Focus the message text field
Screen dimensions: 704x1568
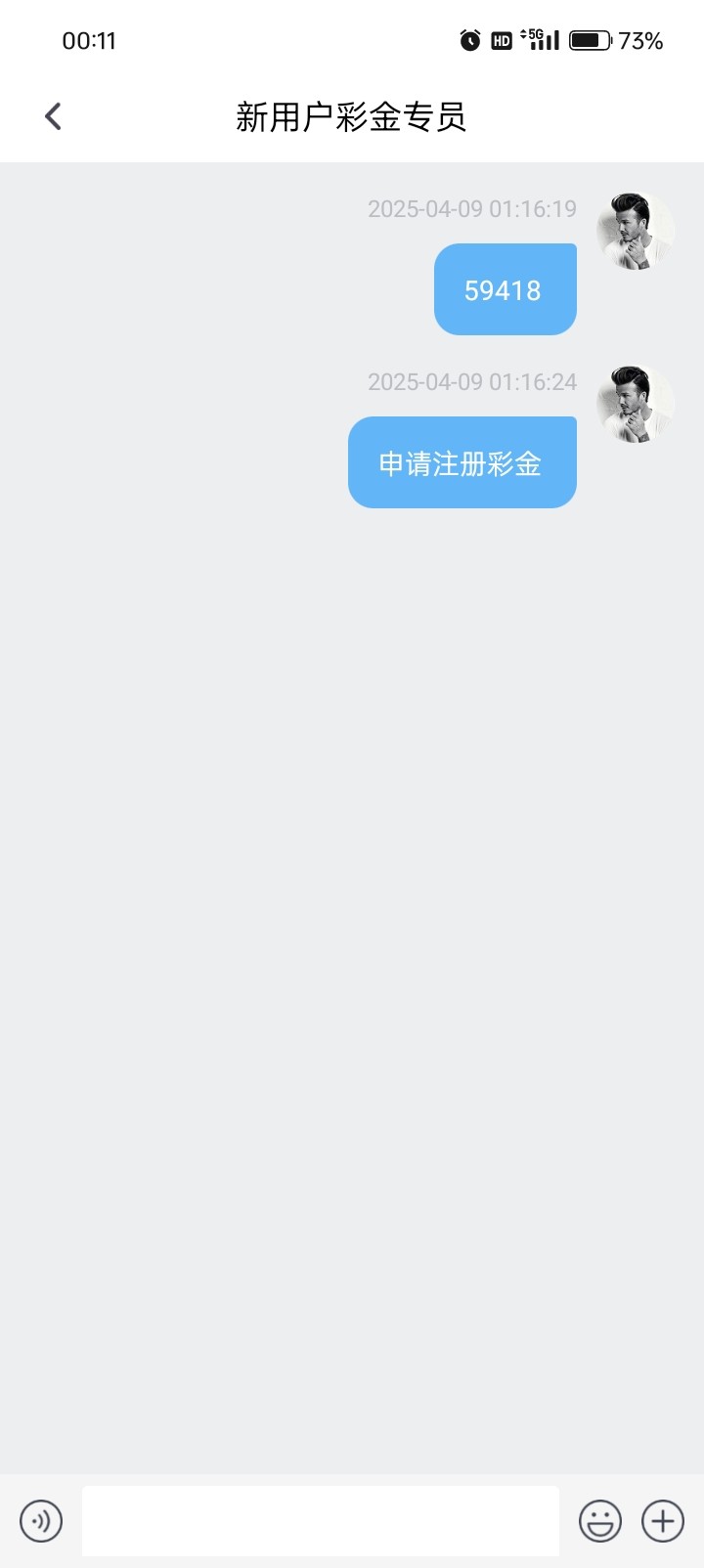point(321,1521)
